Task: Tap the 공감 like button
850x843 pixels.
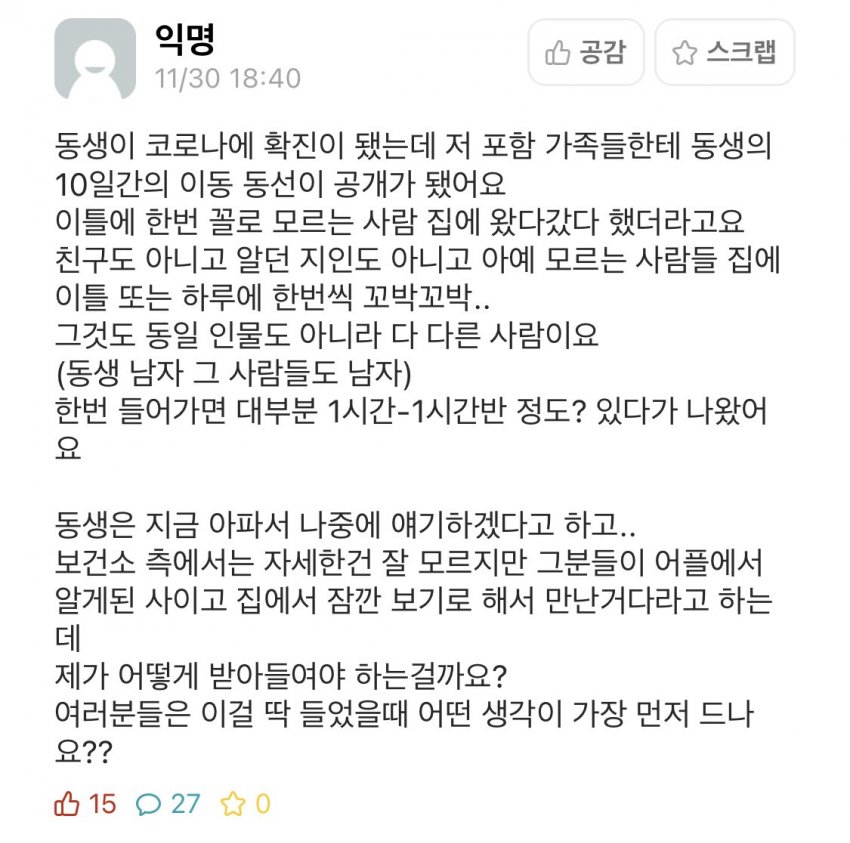Action: [586, 53]
